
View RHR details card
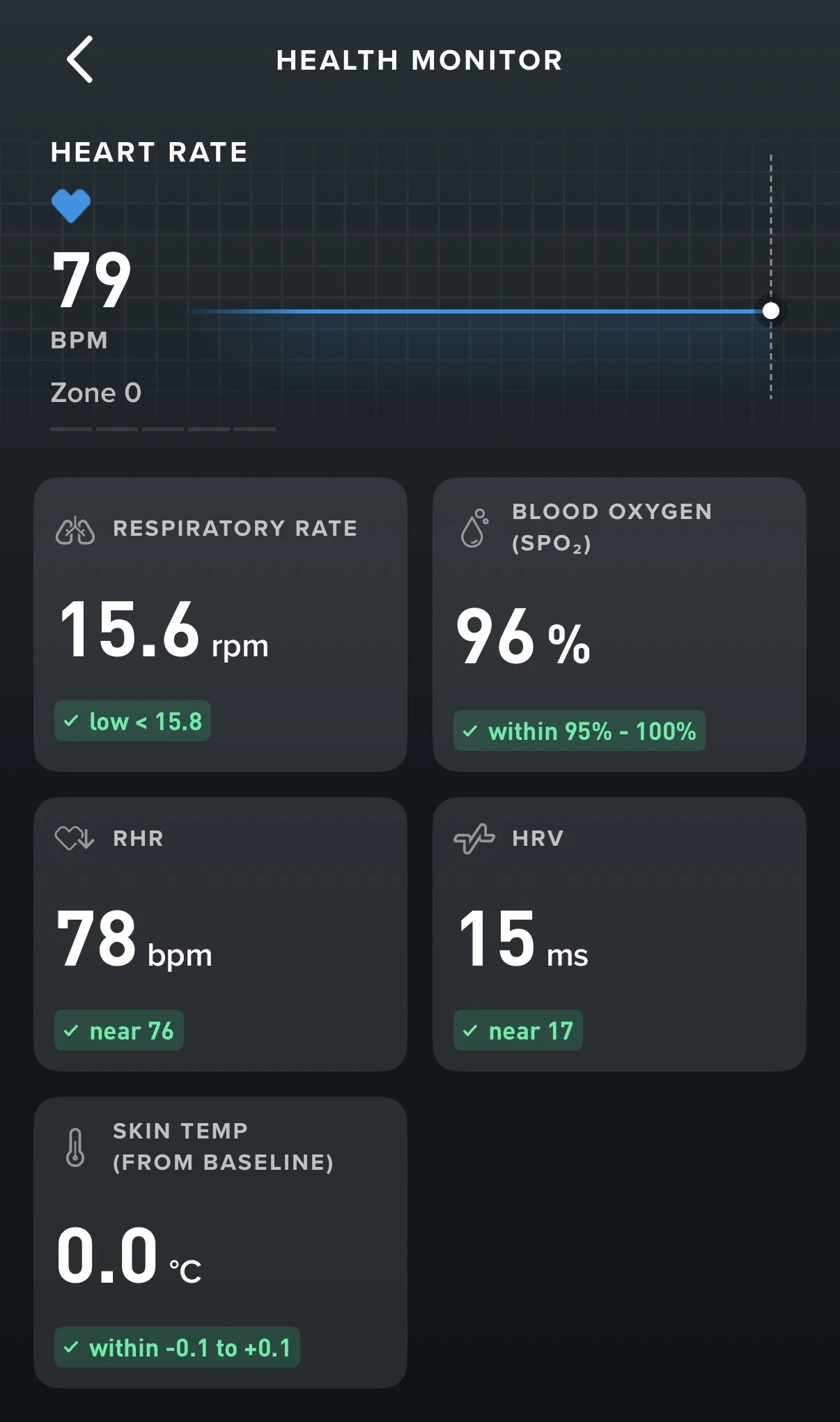pyautogui.click(x=220, y=934)
